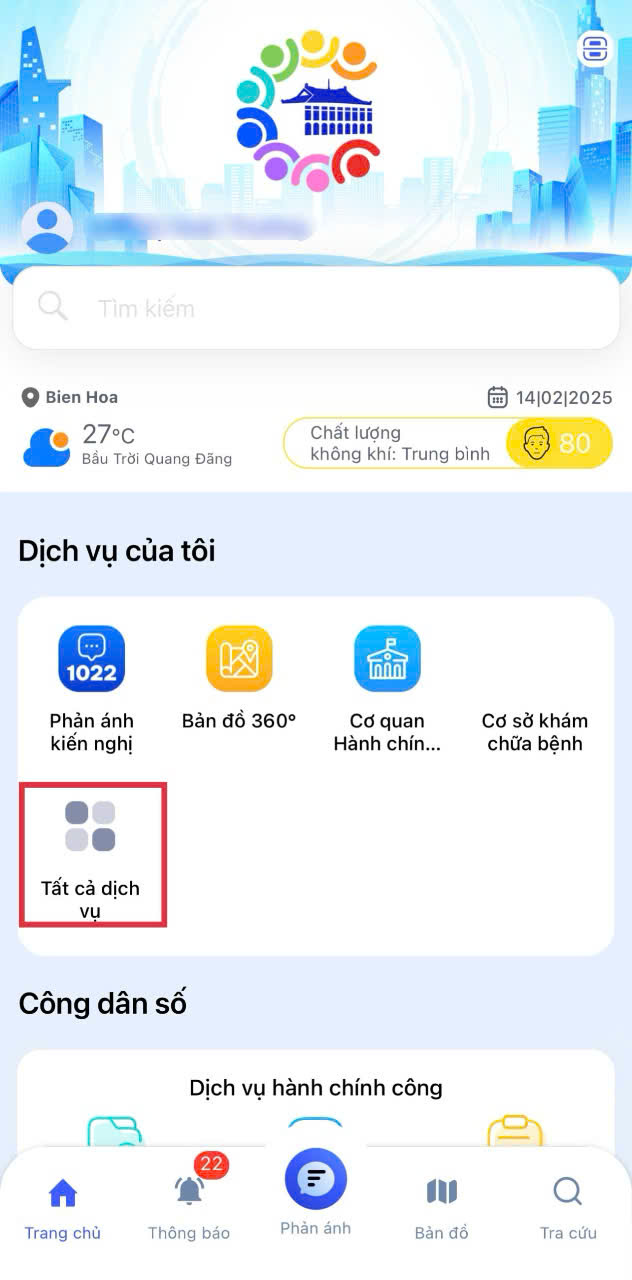Image resolution: width=632 pixels, height=1280 pixels.
Task: Go to the Tra cứu tab
Action: coord(568,1208)
